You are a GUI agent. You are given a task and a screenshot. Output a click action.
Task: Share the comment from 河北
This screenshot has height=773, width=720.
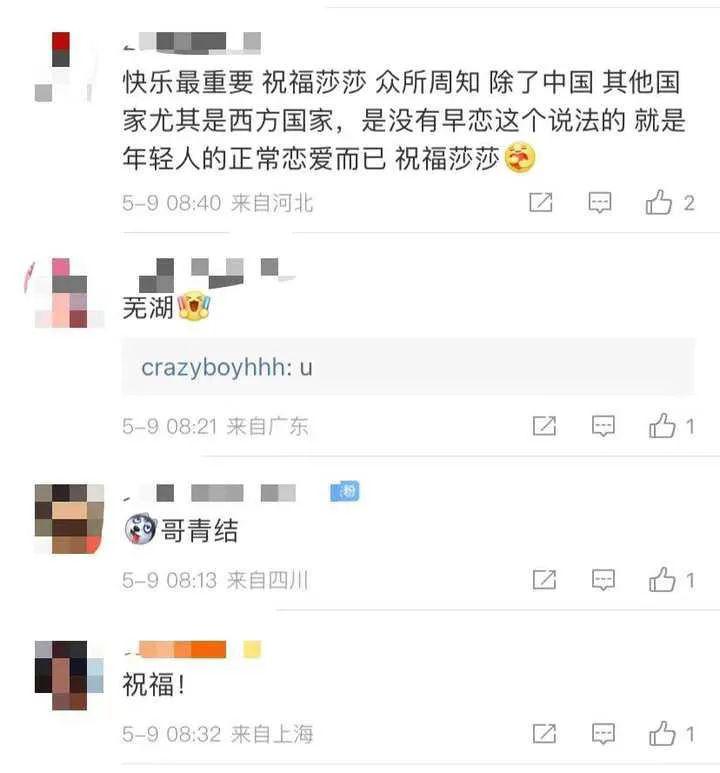pyautogui.click(x=540, y=203)
